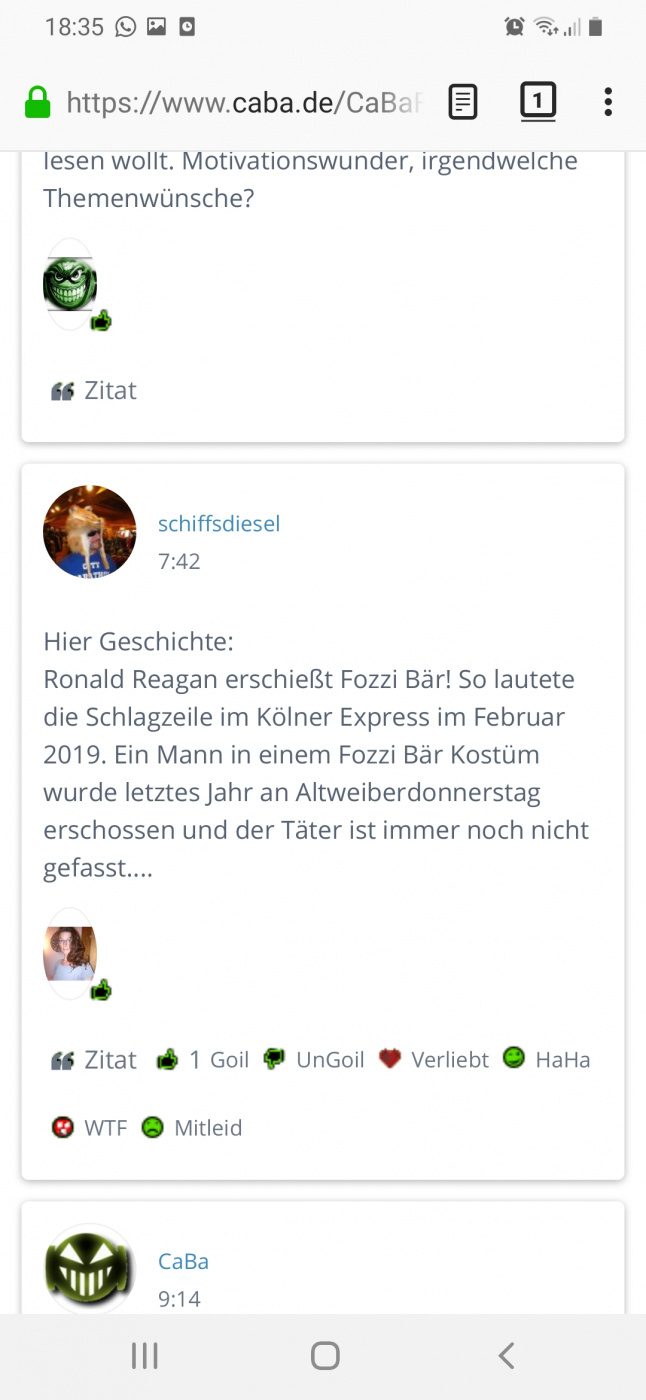
Task: Quote schiffsdiesel's post with Zitat
Action: click(94, 1060)
